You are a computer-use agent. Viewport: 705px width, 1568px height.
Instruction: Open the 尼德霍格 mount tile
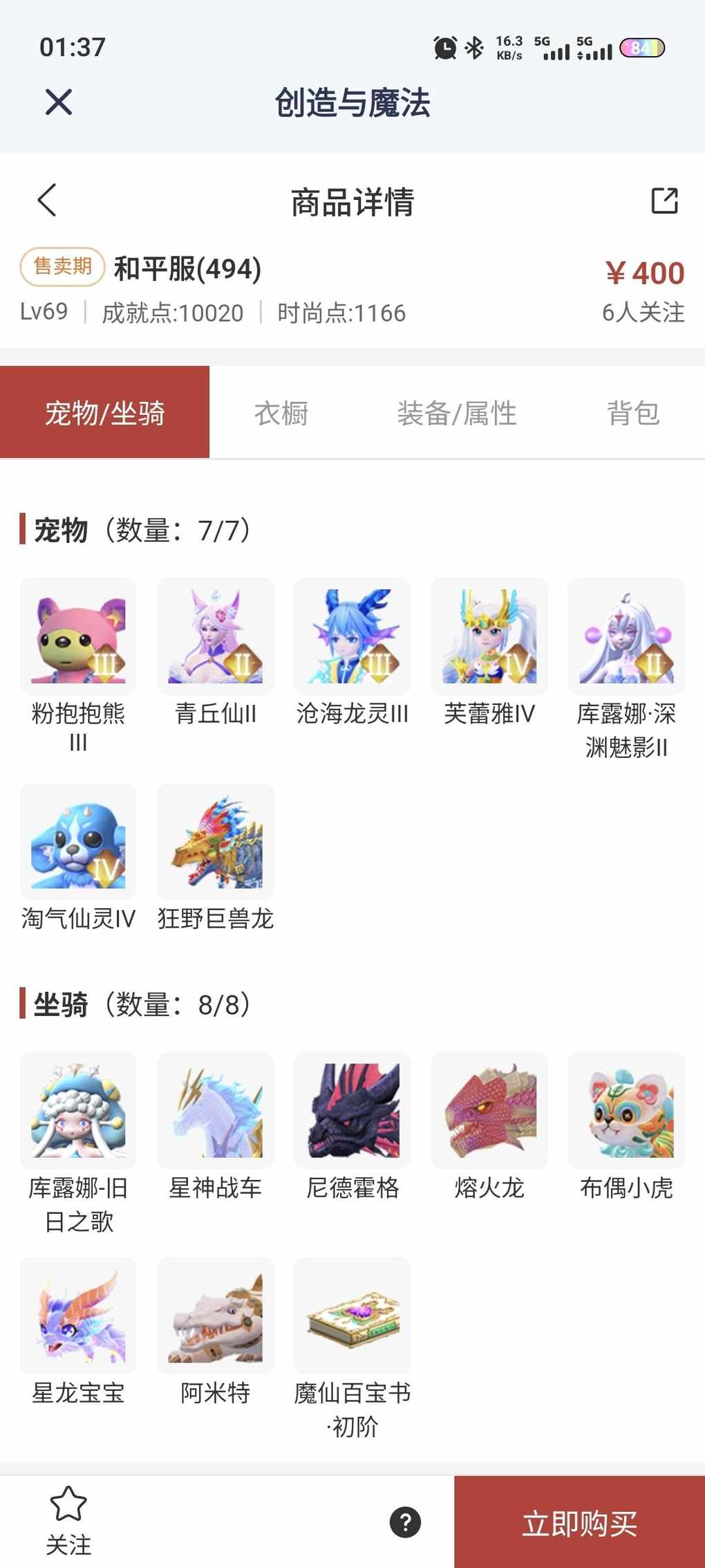click(x=352, y=1111)
